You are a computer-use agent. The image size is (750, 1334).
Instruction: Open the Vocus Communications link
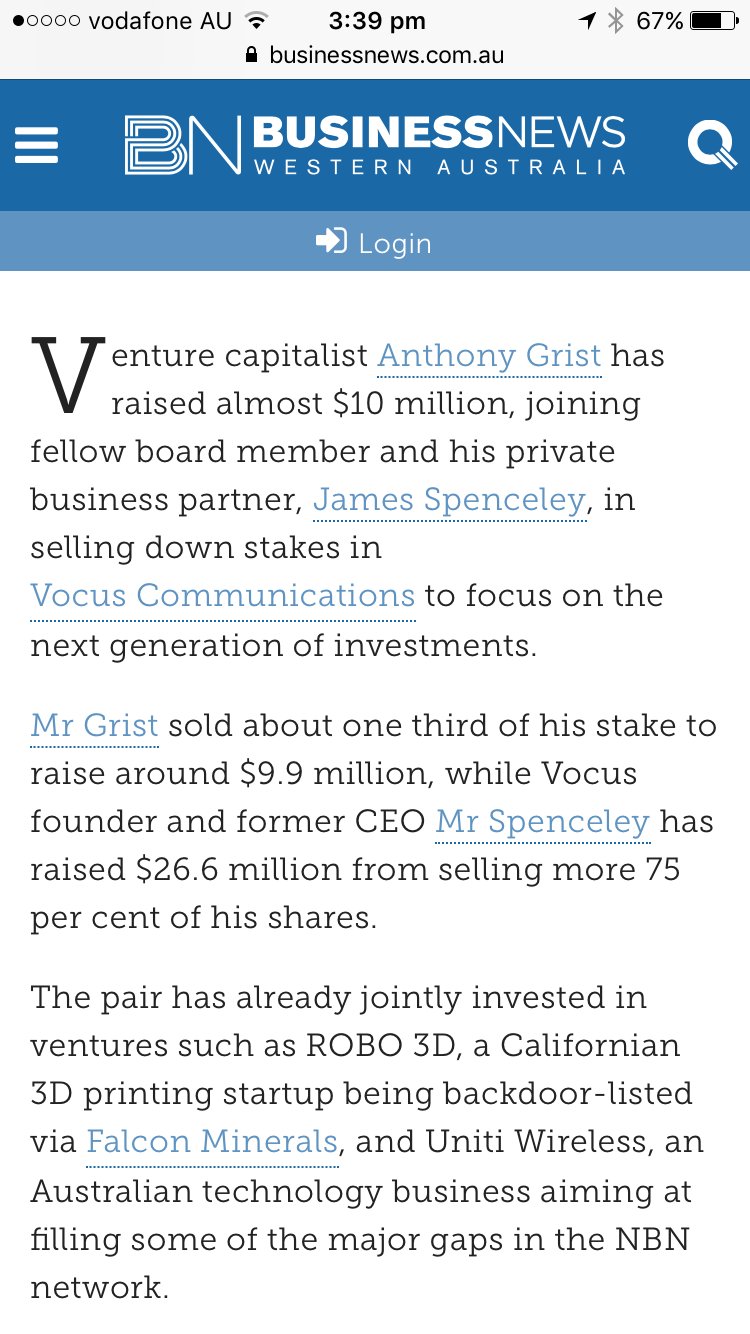[223, 596]
